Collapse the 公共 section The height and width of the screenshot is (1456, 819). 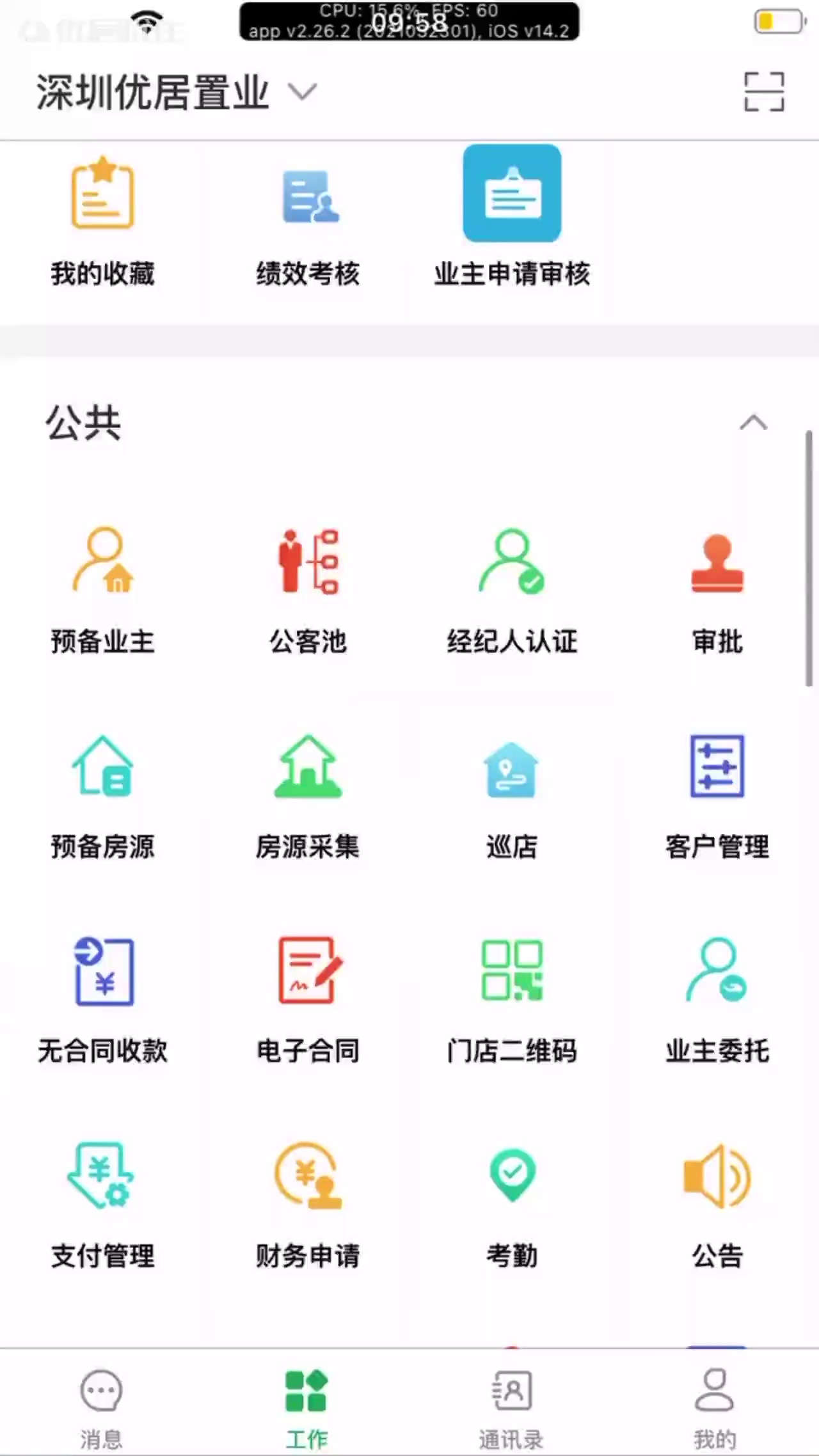pos(753,423)
